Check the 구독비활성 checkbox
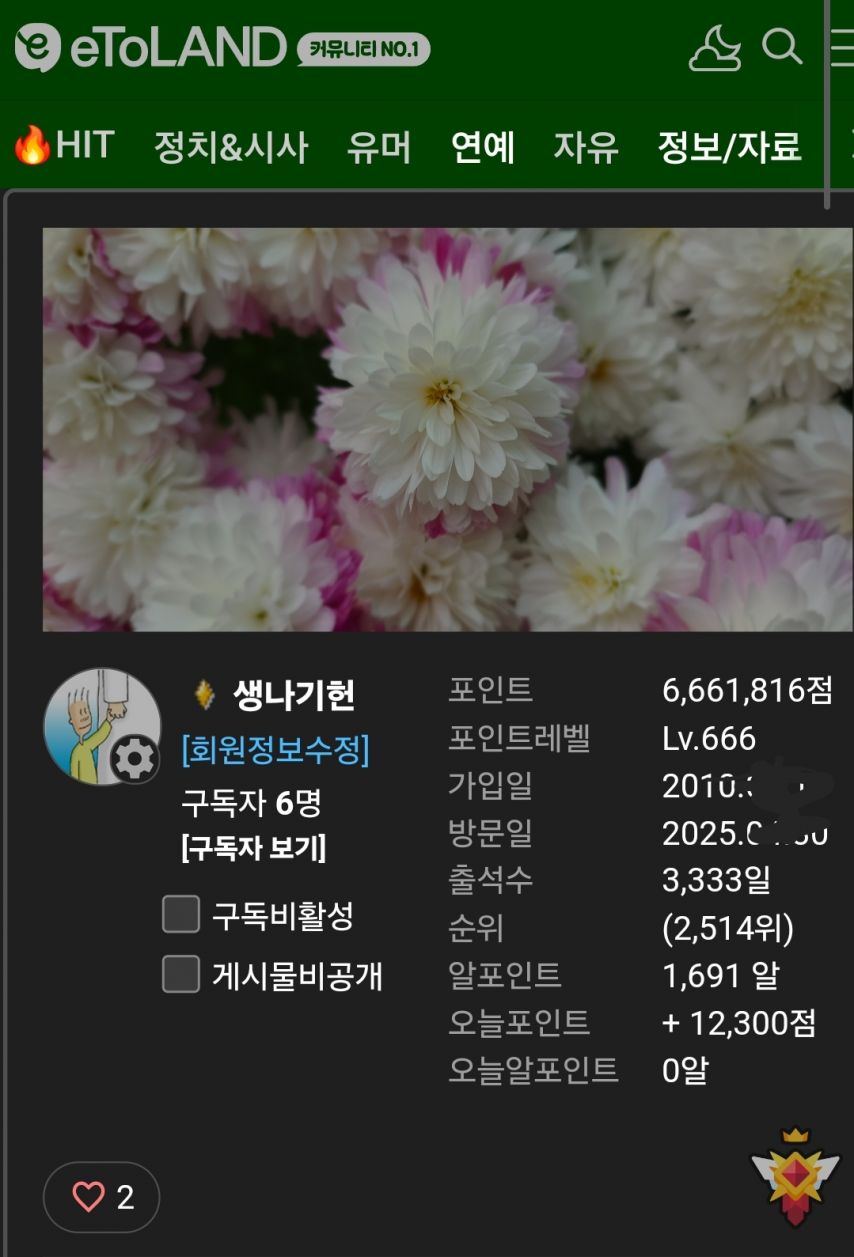 click(181, 914)
